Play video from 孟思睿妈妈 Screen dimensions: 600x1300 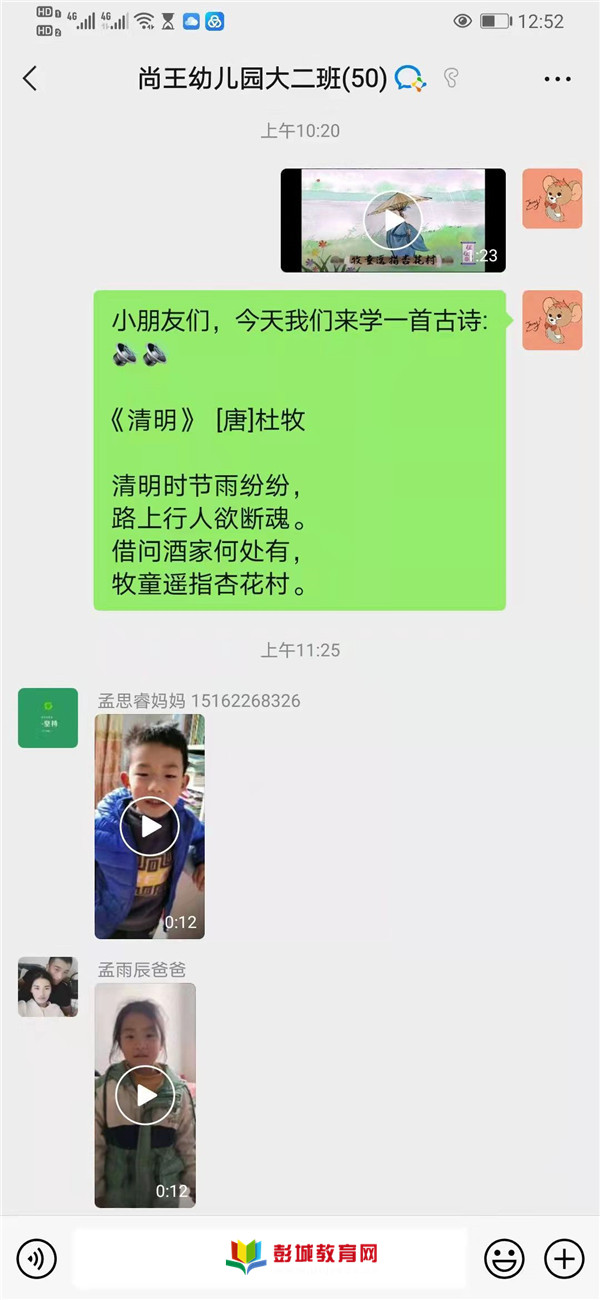coord(149,826)
